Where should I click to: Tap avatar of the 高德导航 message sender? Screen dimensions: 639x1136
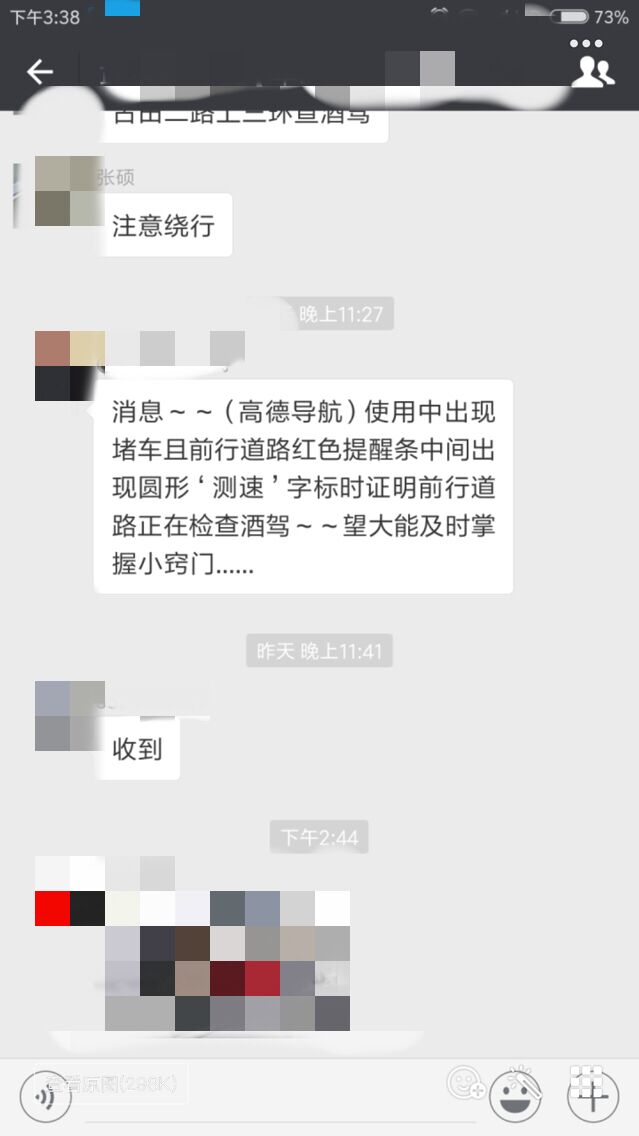point(70,366)
